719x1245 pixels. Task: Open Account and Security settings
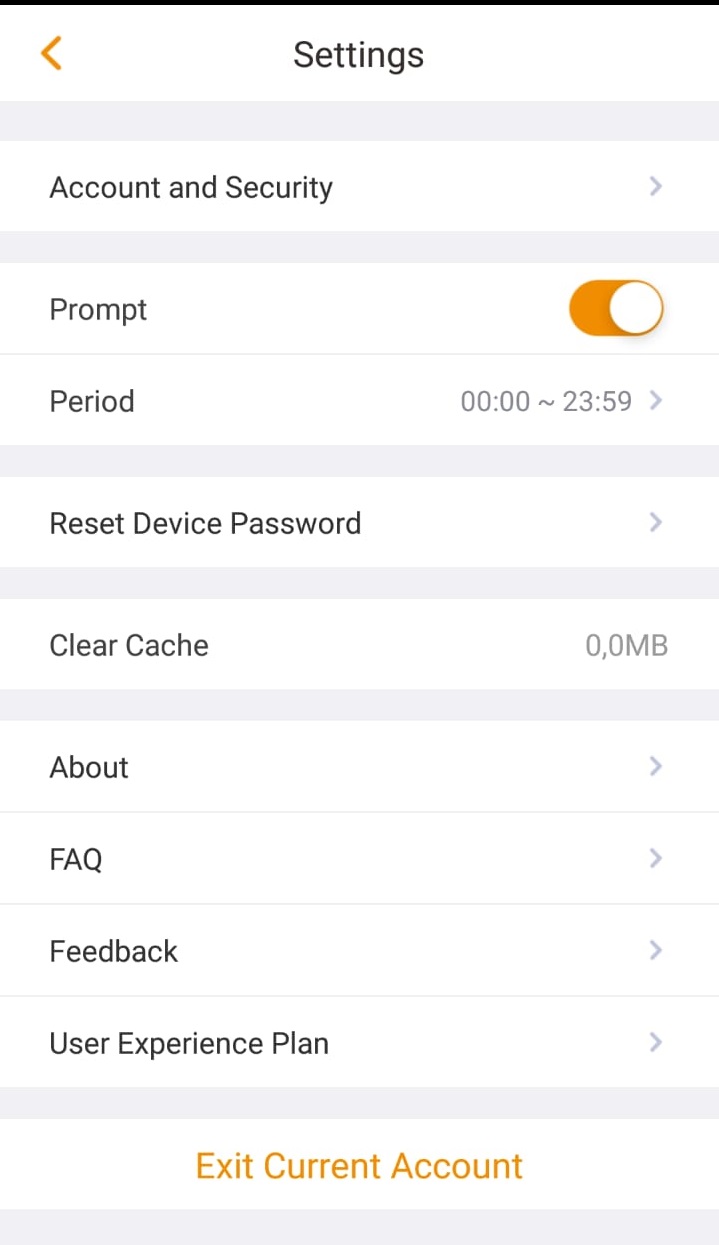coord(359,187)
